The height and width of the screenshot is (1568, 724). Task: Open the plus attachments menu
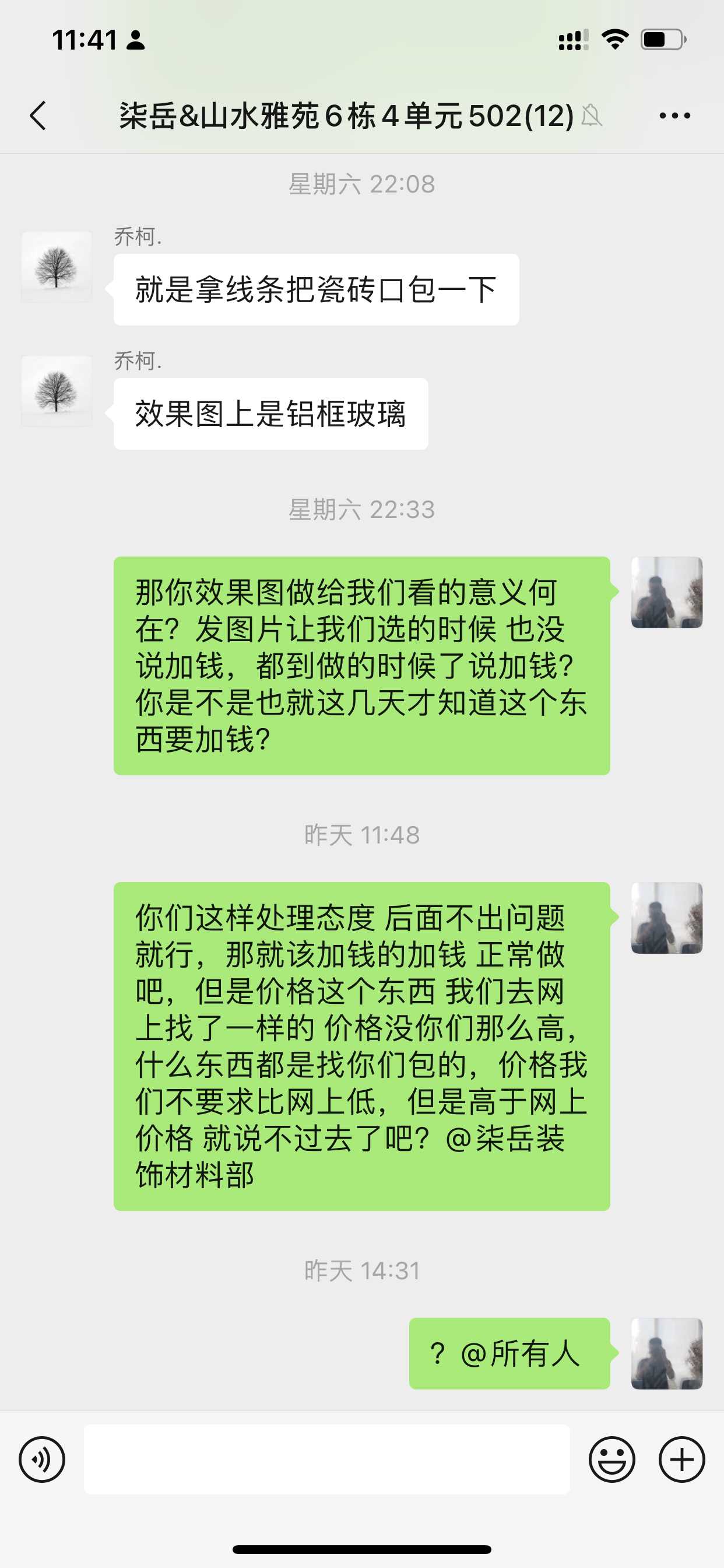(681, 1459)
